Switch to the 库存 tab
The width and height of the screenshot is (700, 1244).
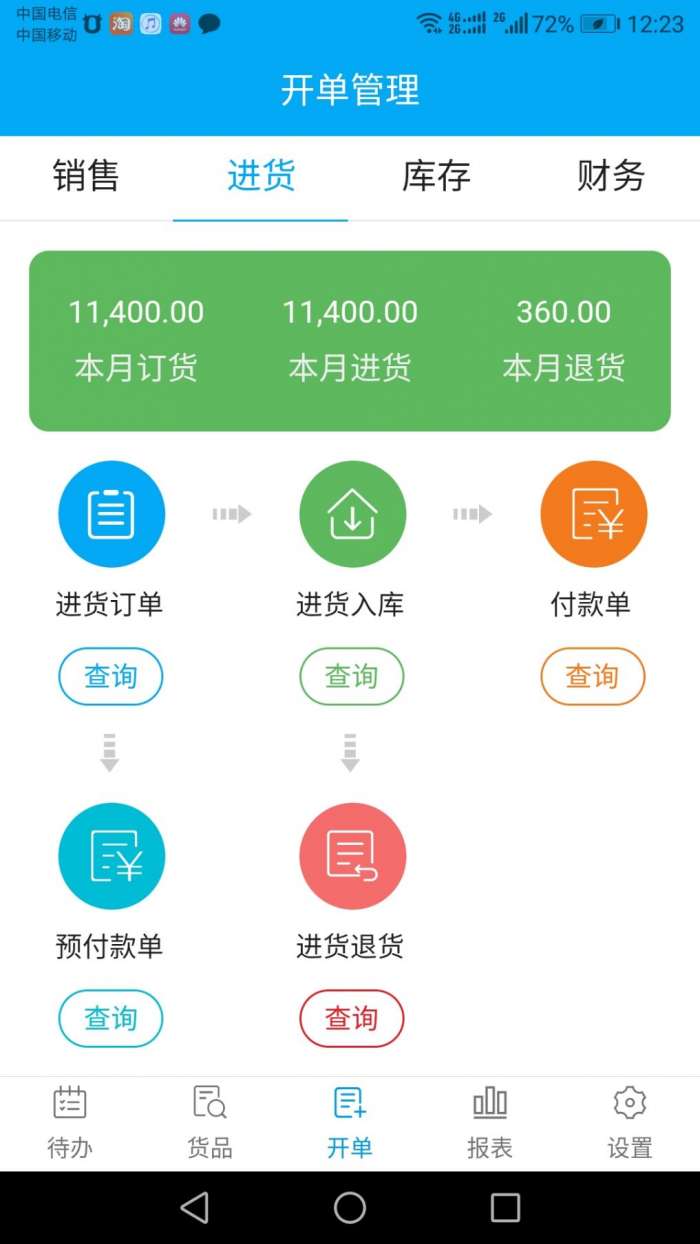tap(435, 176)
